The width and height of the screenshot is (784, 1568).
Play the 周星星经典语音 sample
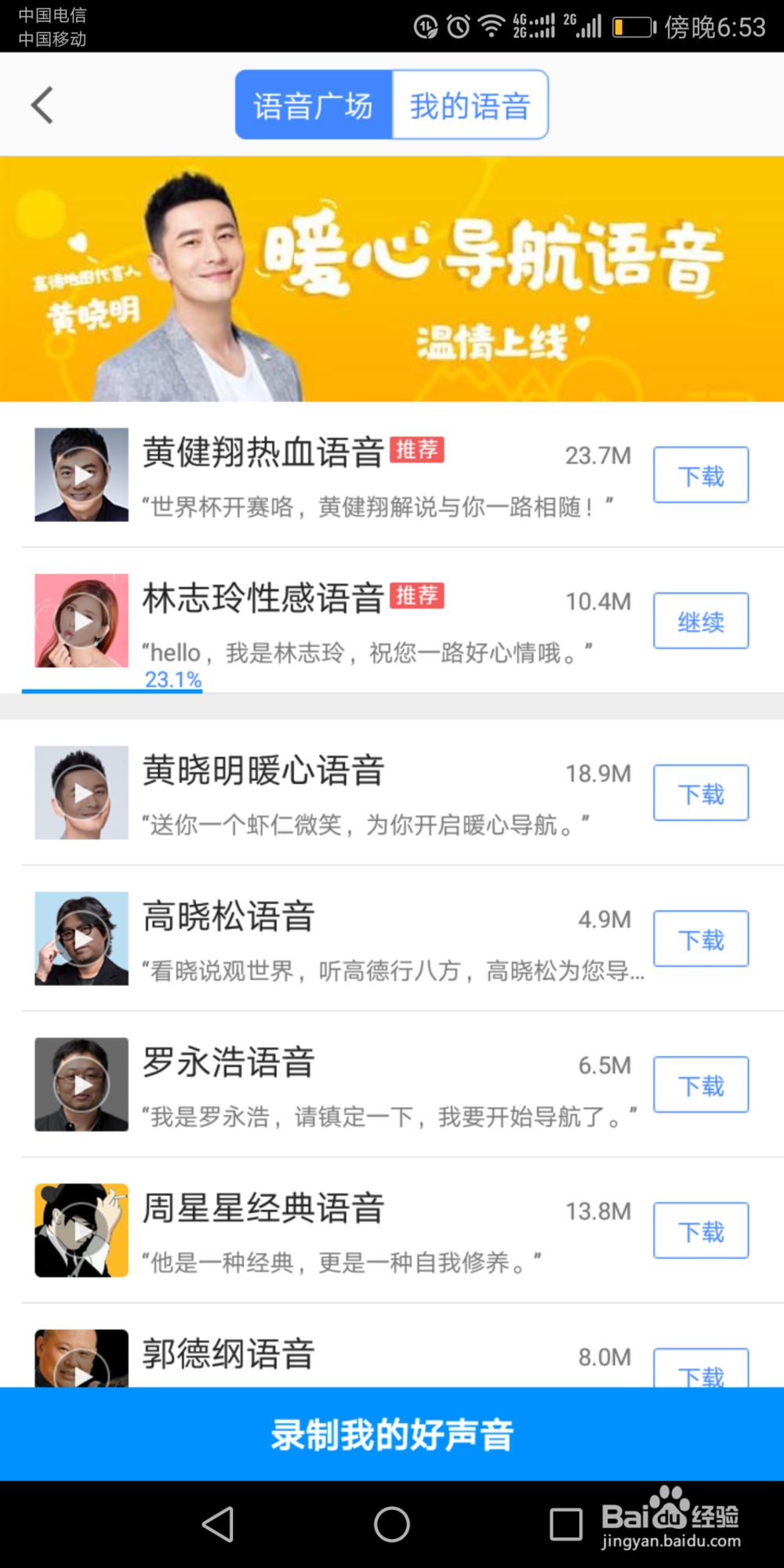[x=81, y=1230]
